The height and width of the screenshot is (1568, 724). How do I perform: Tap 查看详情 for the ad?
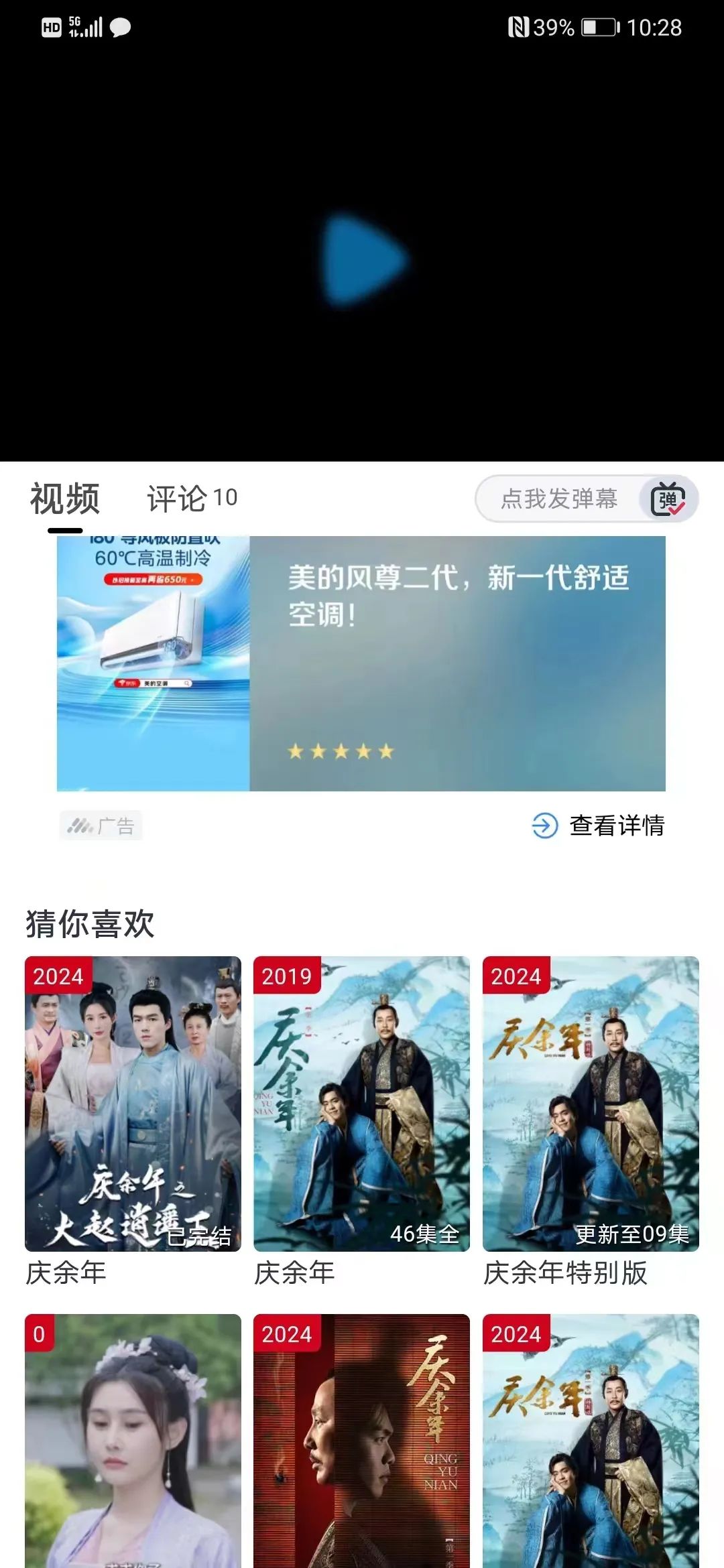point(598,826)
